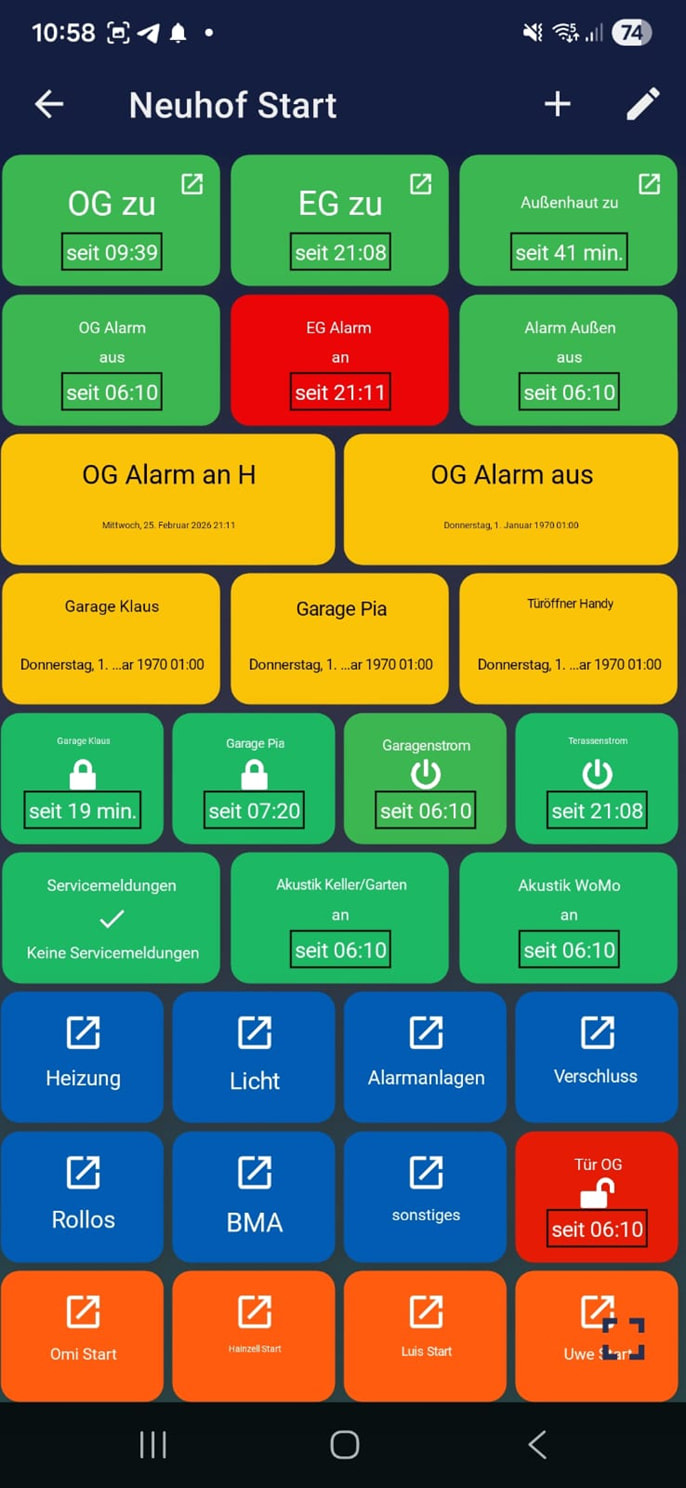This screenshot has height=1488, width=686.
Task: Trigger OG Alarm an H
Action: tap(168, 498)
